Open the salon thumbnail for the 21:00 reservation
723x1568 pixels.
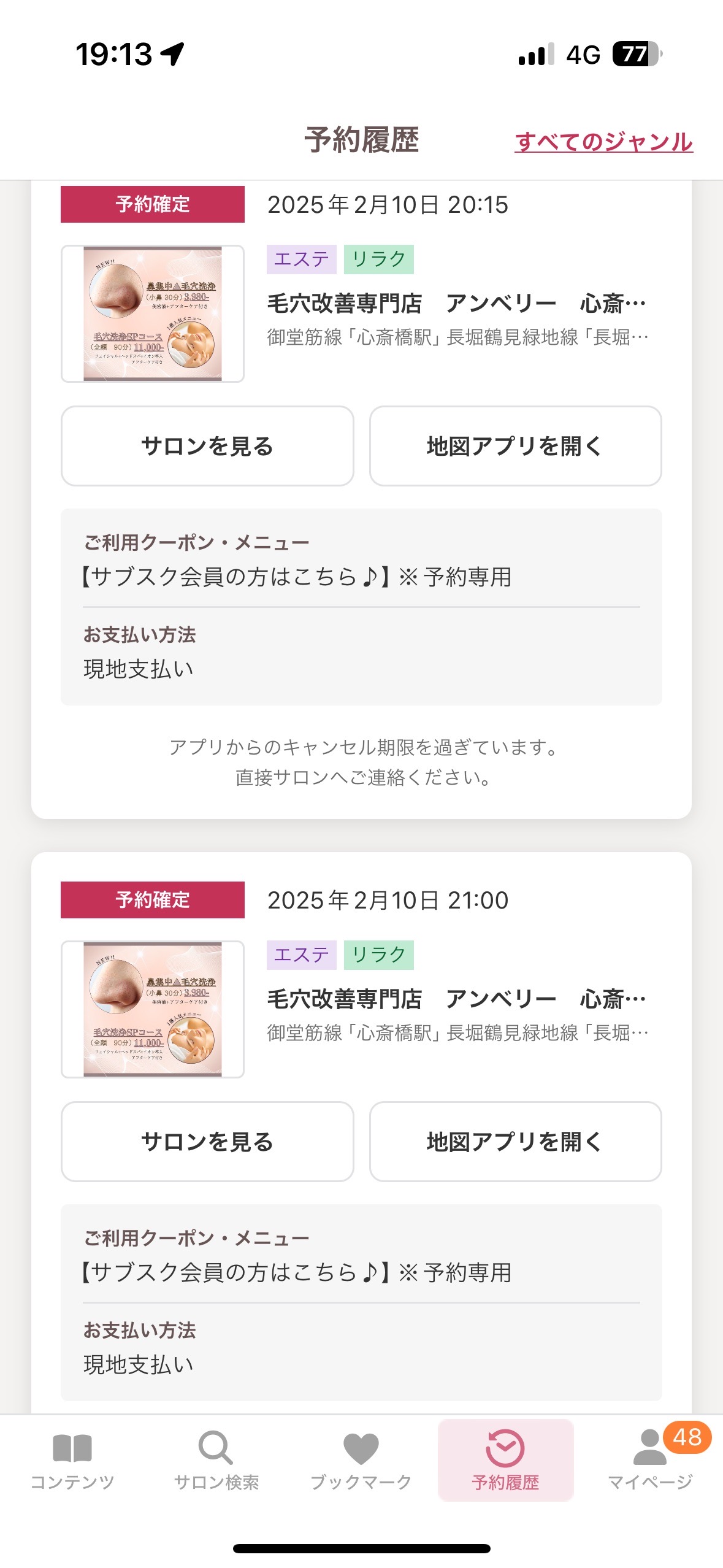(x=153, y=1009)
